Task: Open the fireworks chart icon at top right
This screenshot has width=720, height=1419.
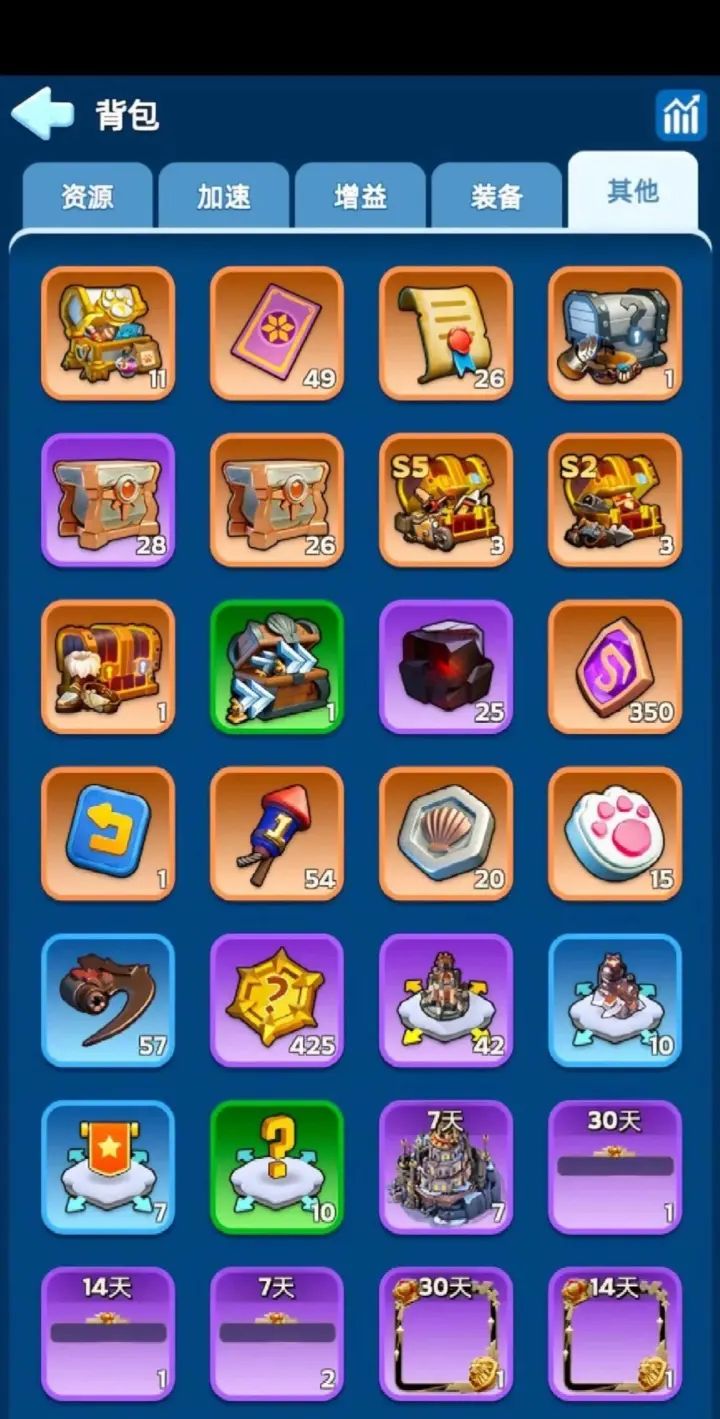Action: click(x=679, y=113)
